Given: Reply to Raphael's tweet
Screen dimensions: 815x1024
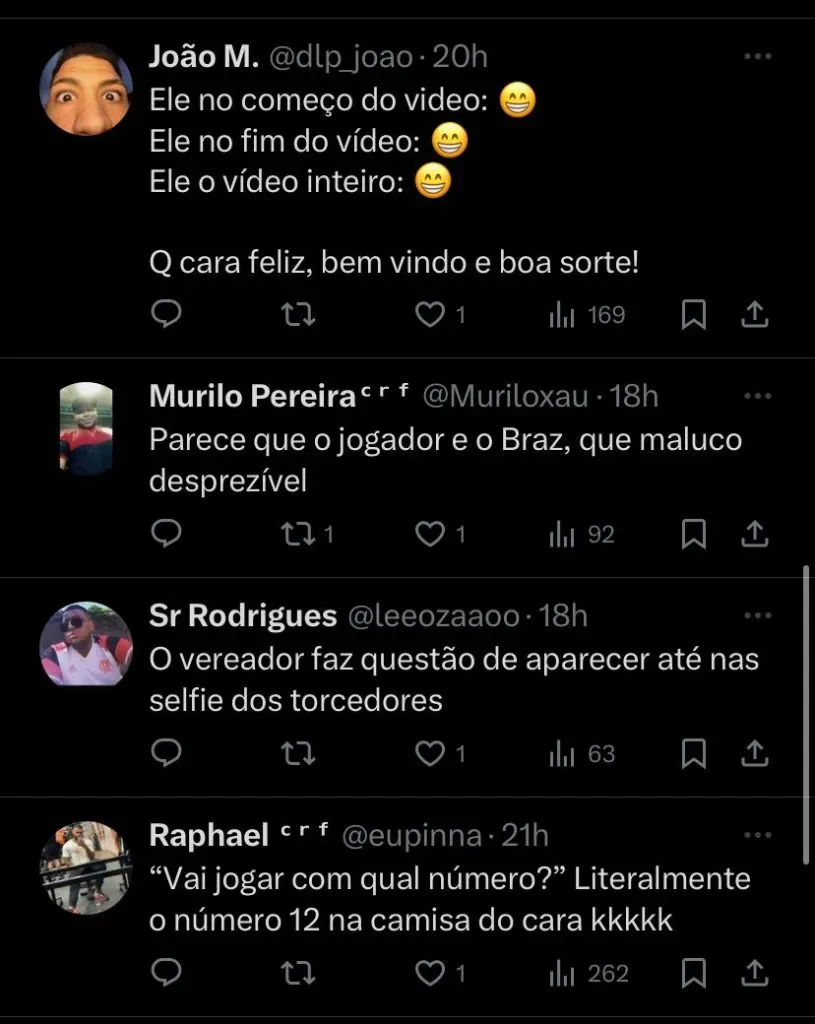Looking at the screenshot, I should point(165,973).
